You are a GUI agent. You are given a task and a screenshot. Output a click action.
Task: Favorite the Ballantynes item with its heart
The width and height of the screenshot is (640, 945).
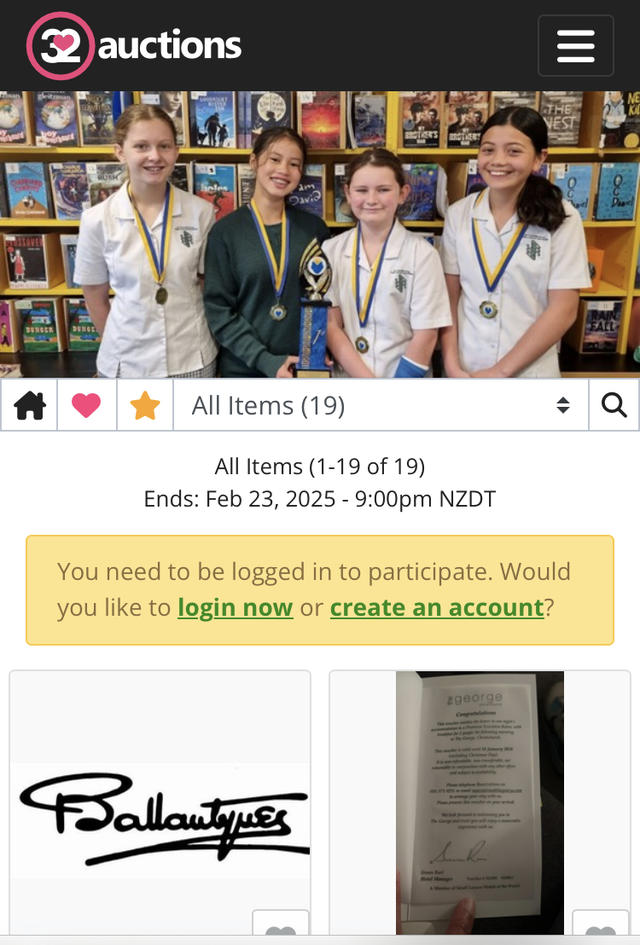[x=280, y=930]
